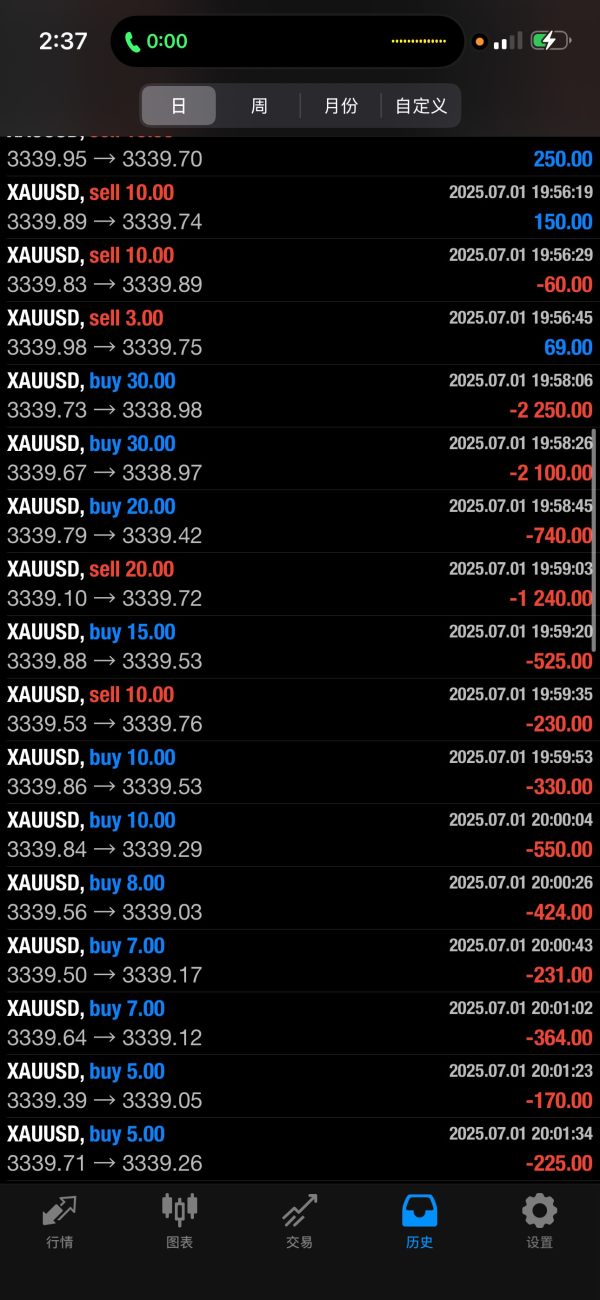Select the 日 period segment

coord(179,106)
